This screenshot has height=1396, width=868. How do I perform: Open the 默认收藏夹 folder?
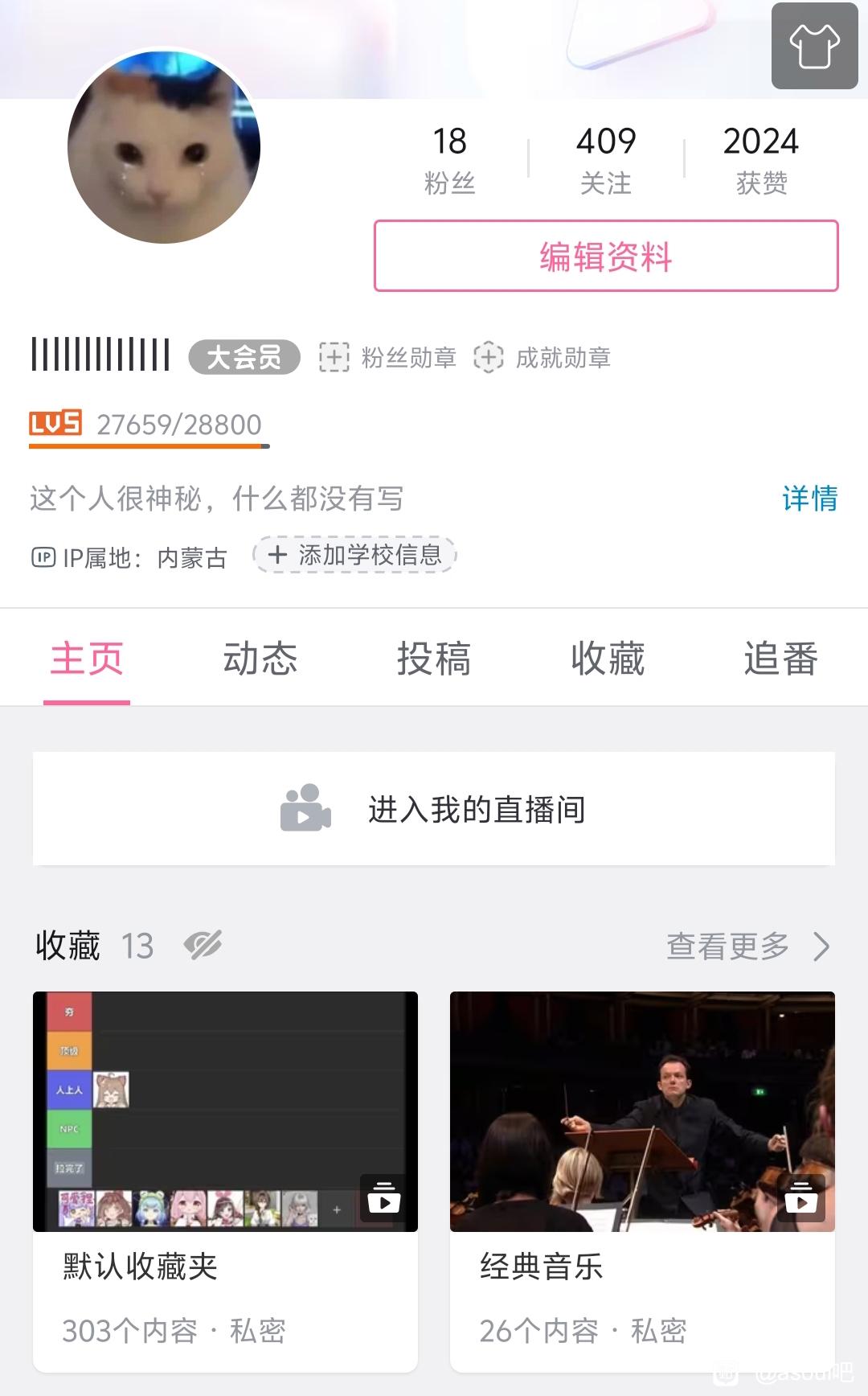[225, 1181]
